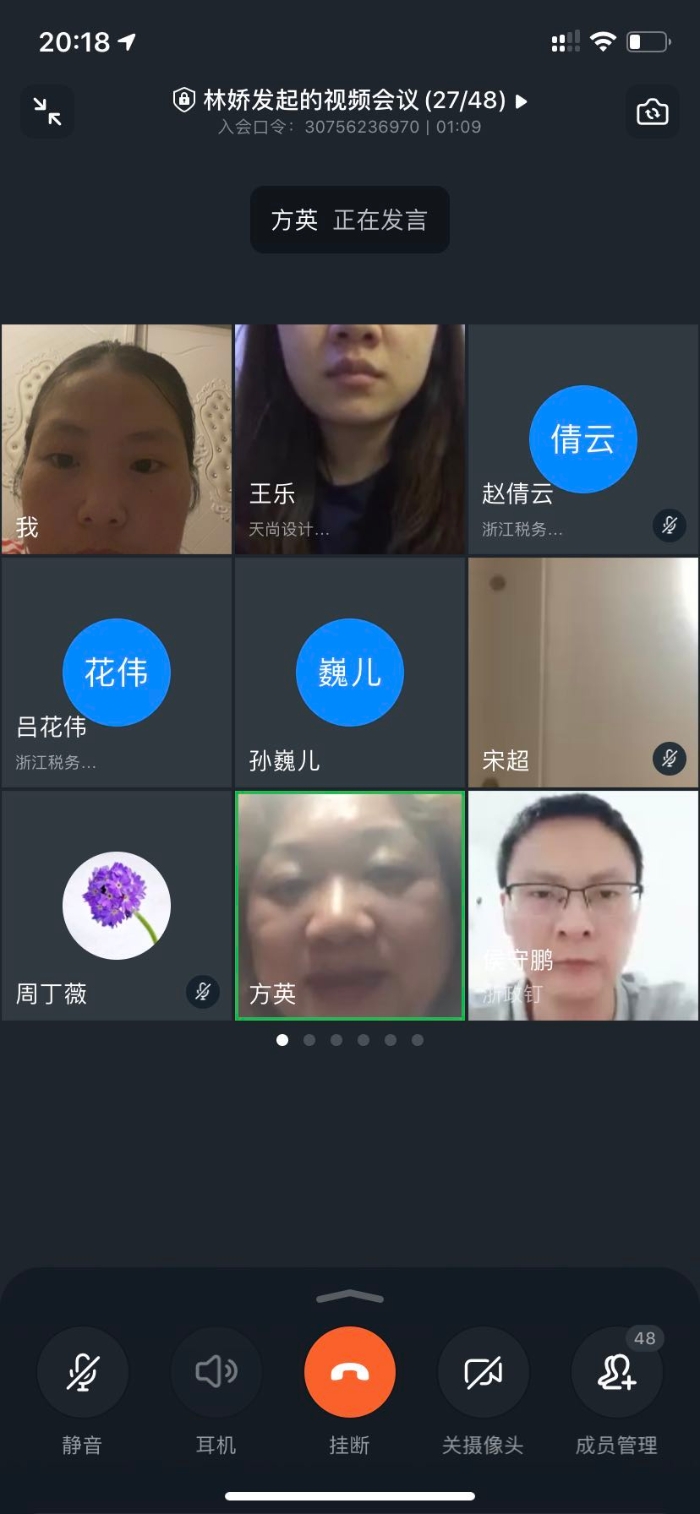
Task: Open my own video tile 我
Action: point(117,438)
